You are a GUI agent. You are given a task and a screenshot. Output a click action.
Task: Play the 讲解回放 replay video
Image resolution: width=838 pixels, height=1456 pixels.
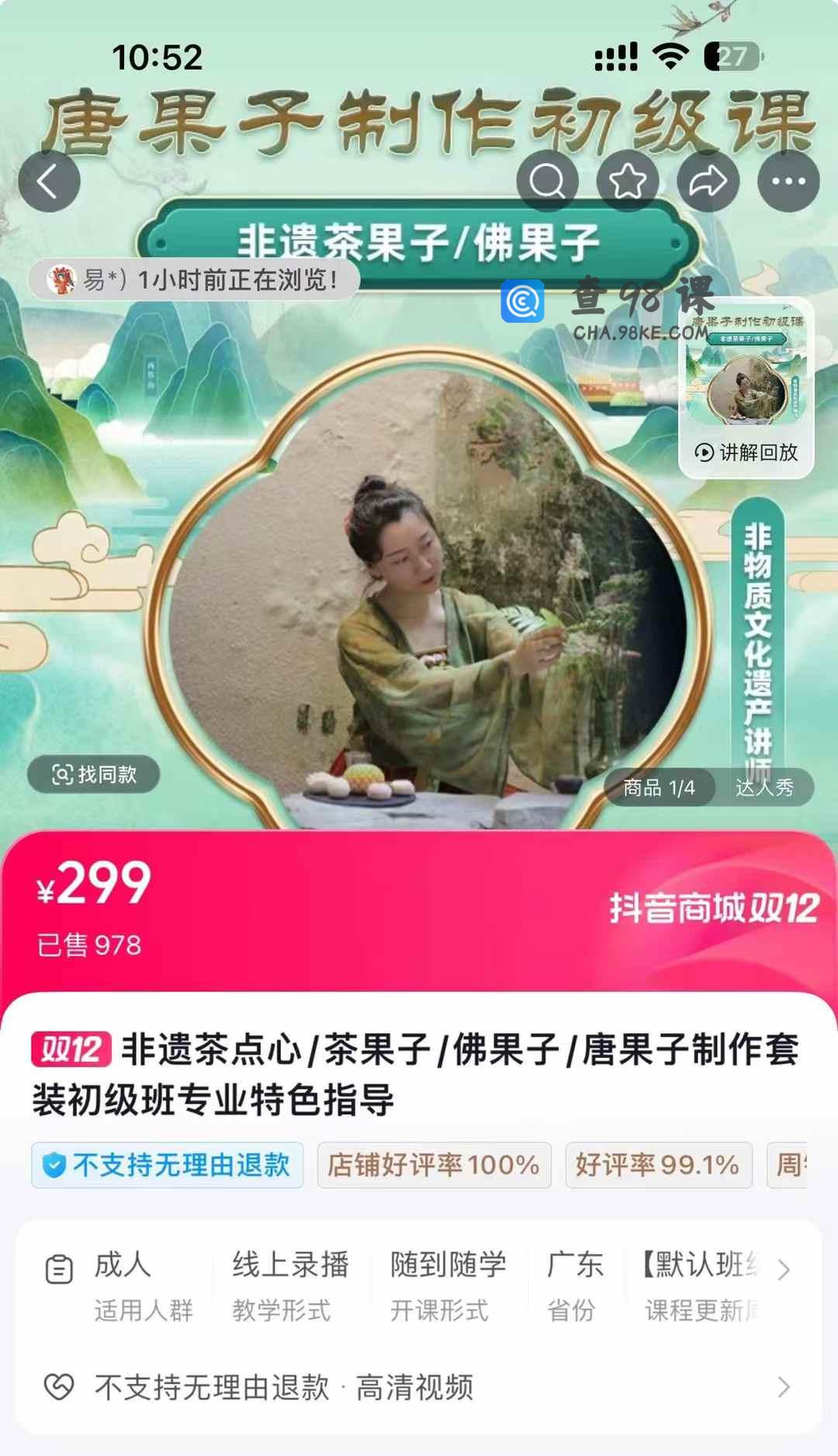tap(746, 388)
